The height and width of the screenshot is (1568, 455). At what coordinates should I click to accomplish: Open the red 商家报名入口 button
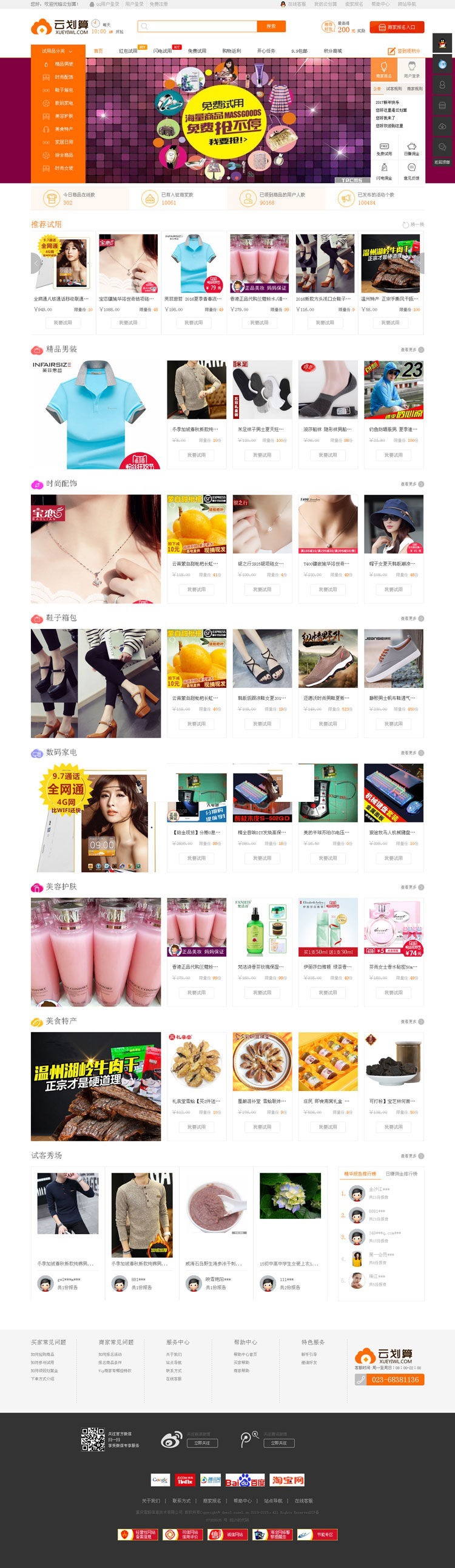tap(397, 27)
